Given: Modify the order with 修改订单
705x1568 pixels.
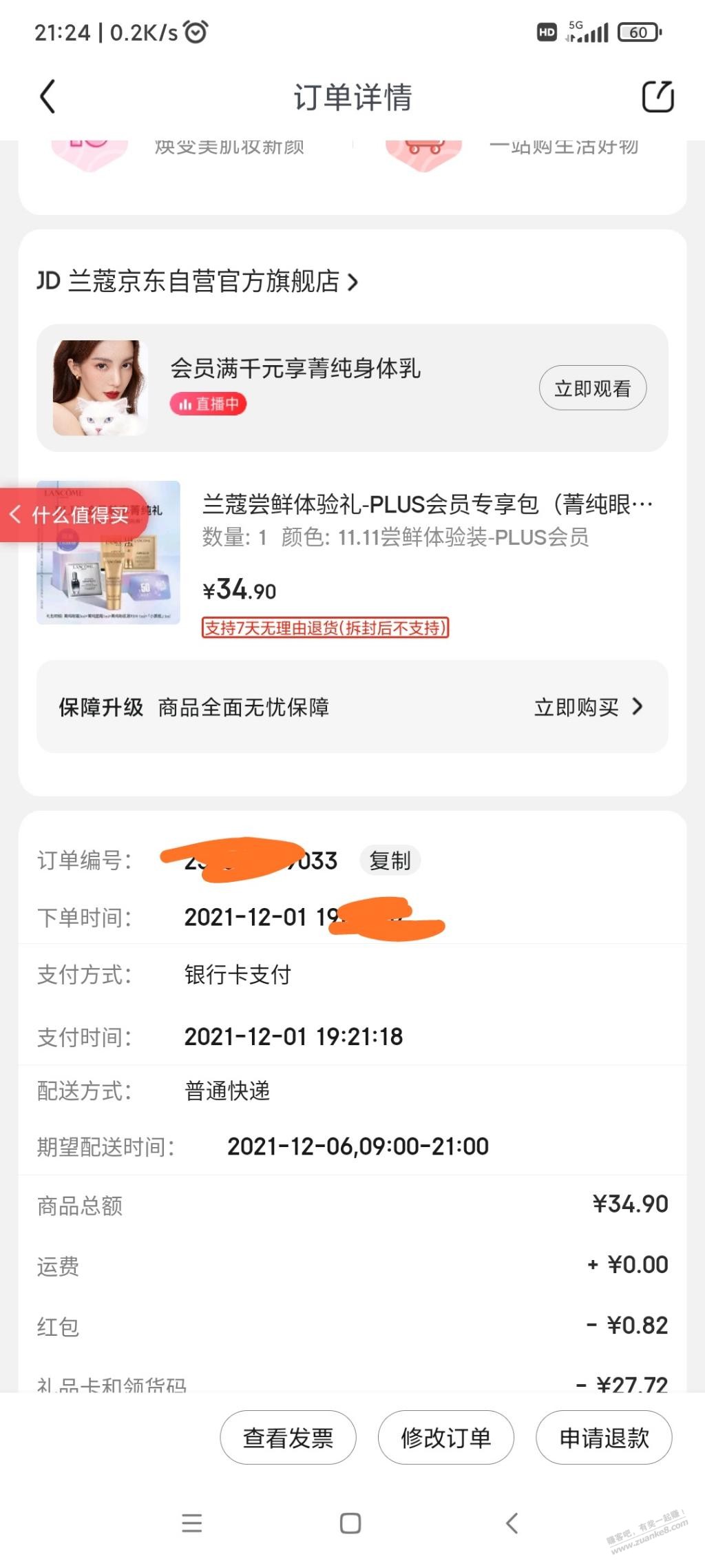Looking at the screenshot, I should tap(445, 1437).
